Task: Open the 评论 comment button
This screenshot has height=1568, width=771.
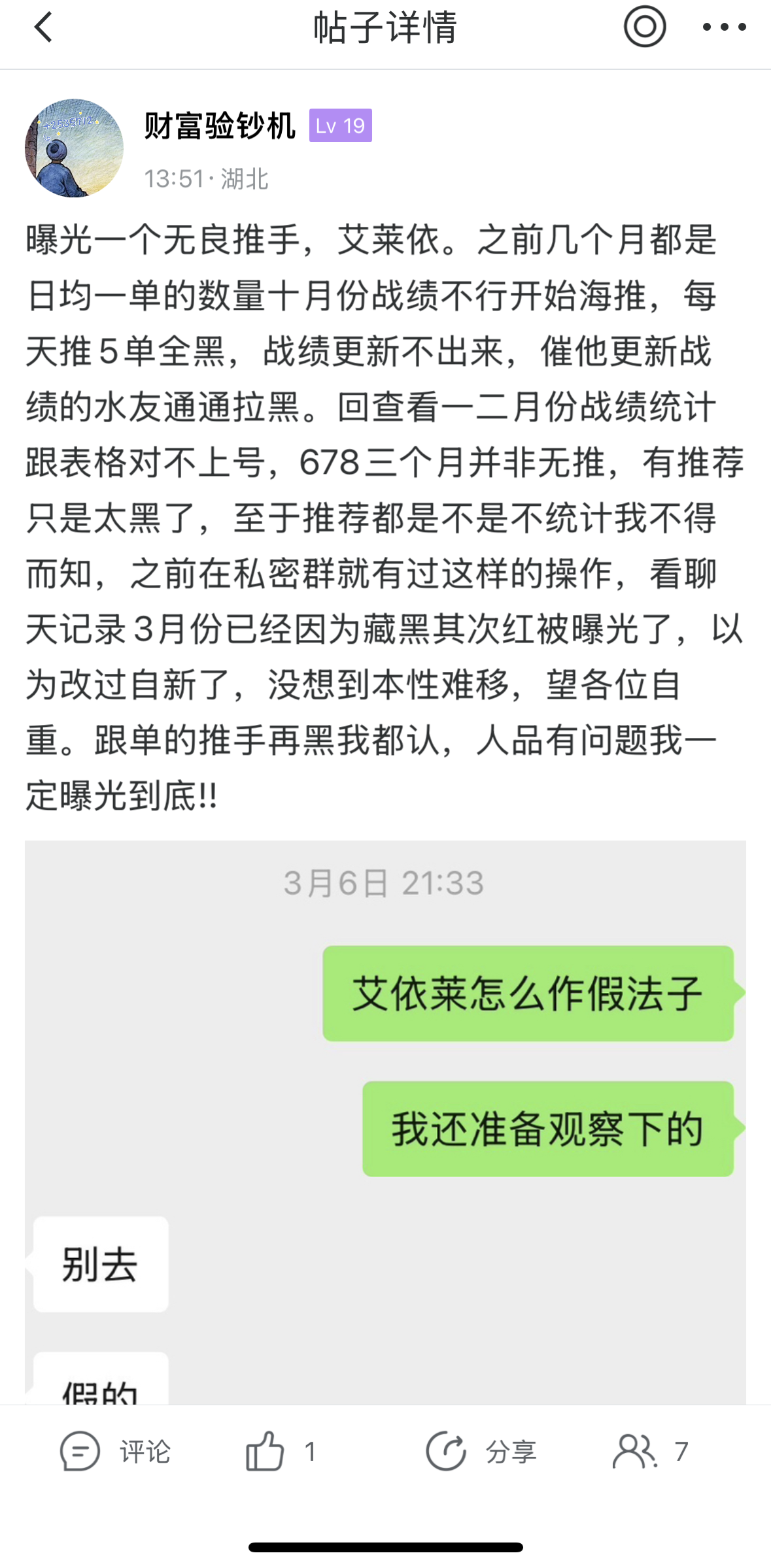Action: (116, 1451)
